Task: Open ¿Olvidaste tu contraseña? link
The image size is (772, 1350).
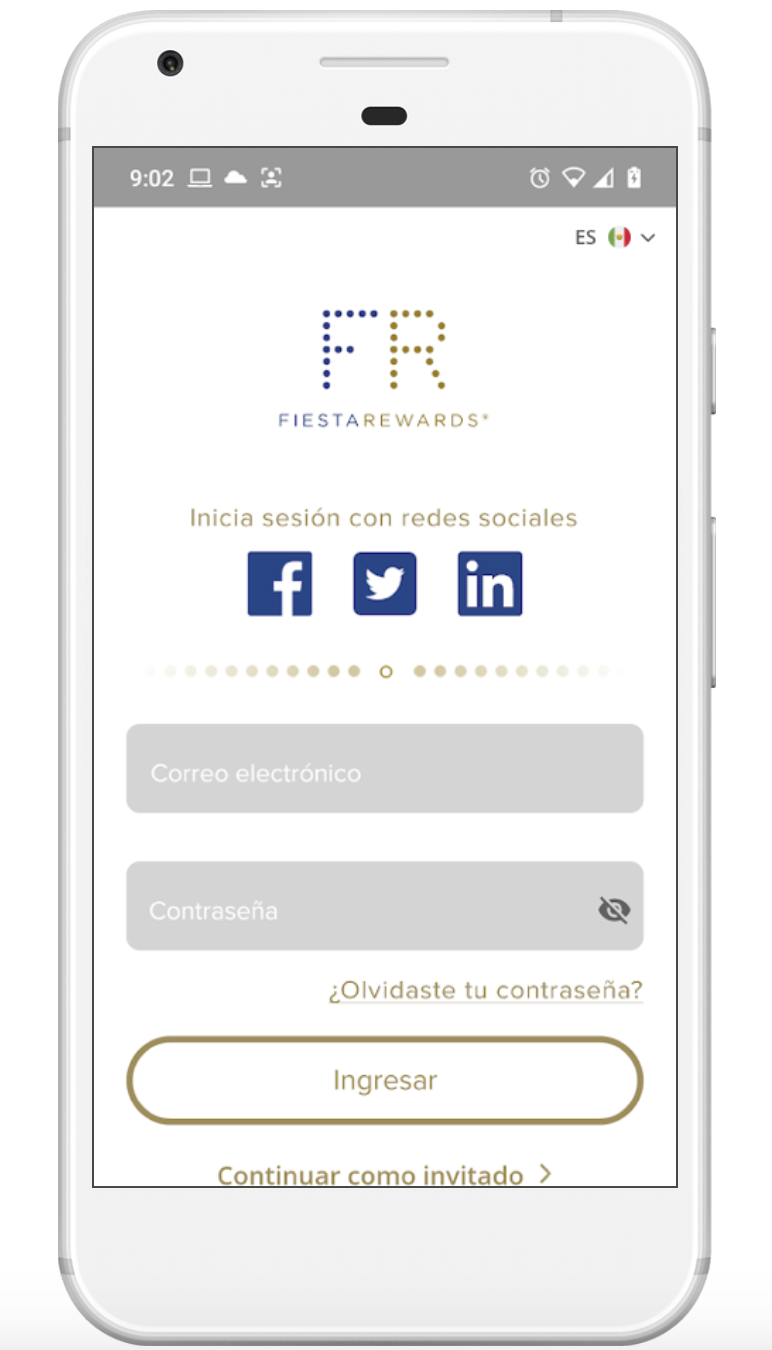Action: pos(485,990)
